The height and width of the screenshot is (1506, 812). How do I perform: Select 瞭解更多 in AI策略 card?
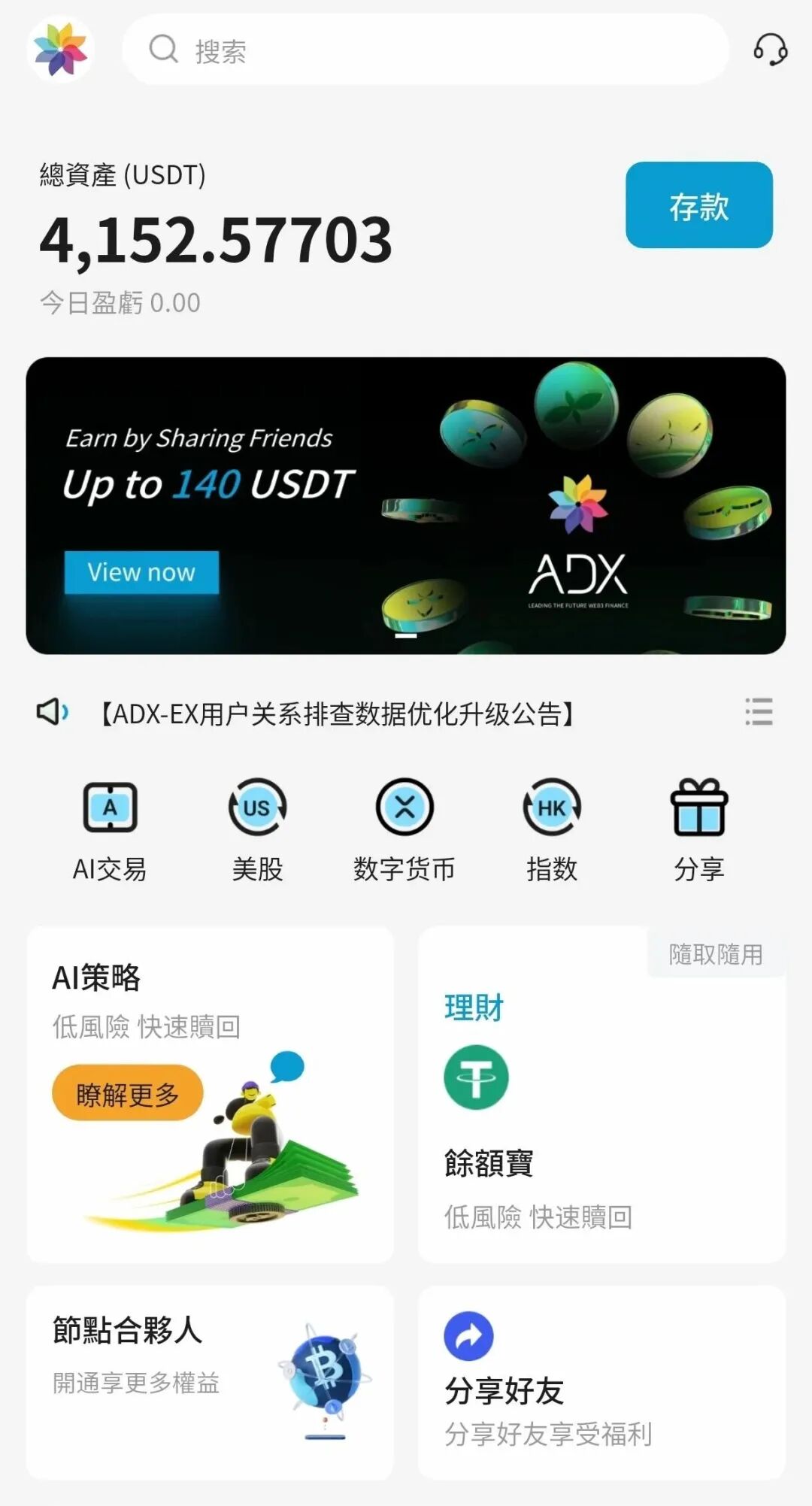(x=126, y=1094)
